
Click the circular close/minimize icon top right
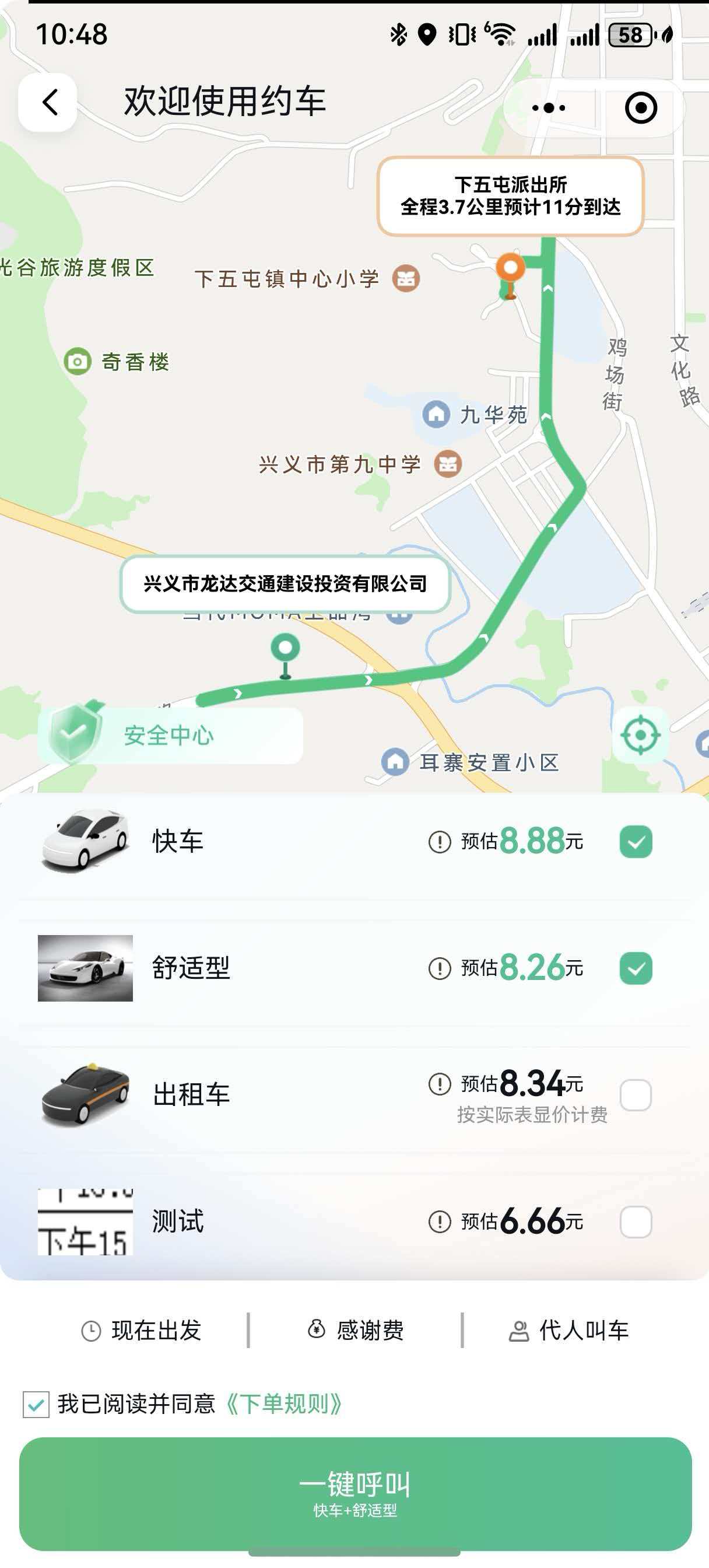tap(641, 107)
